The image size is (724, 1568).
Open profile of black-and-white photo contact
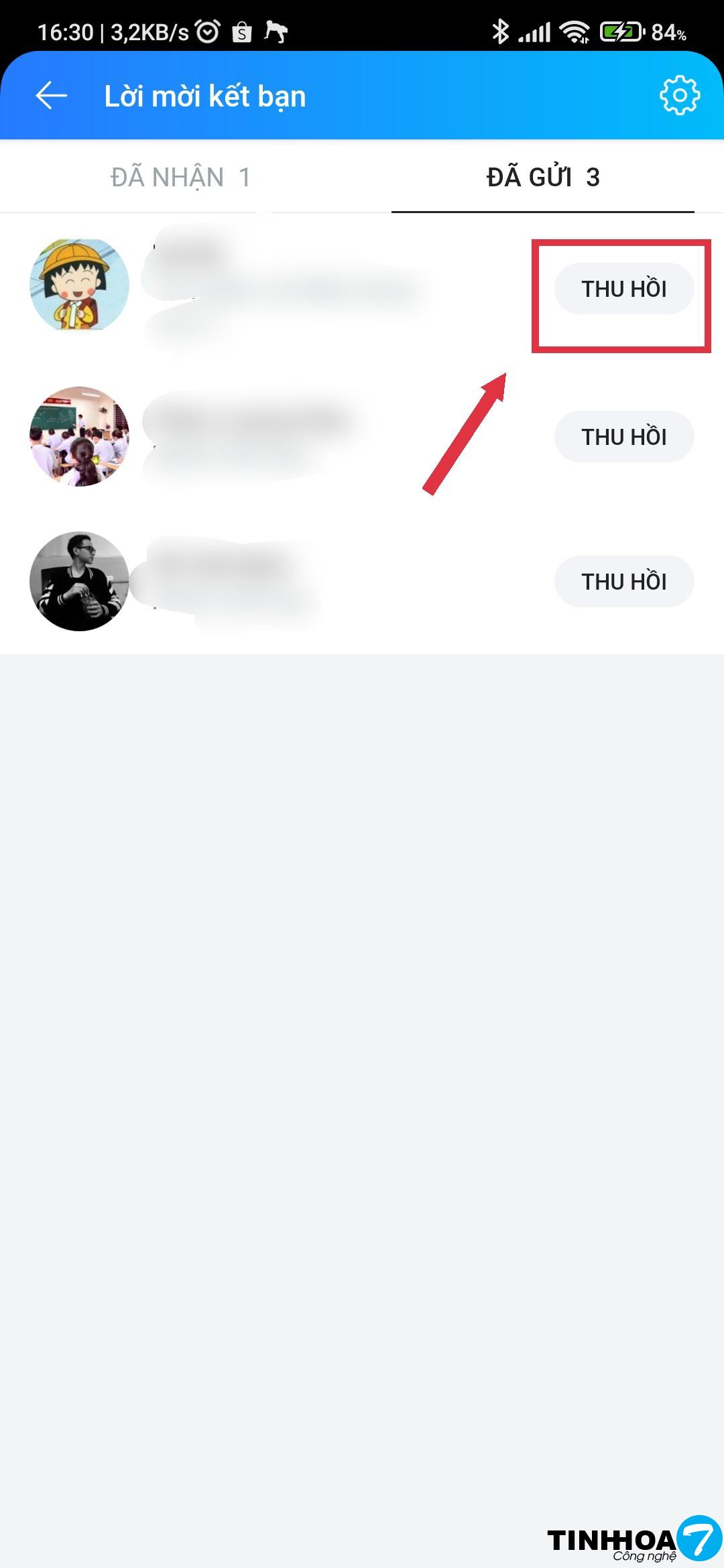coord(80,582)
